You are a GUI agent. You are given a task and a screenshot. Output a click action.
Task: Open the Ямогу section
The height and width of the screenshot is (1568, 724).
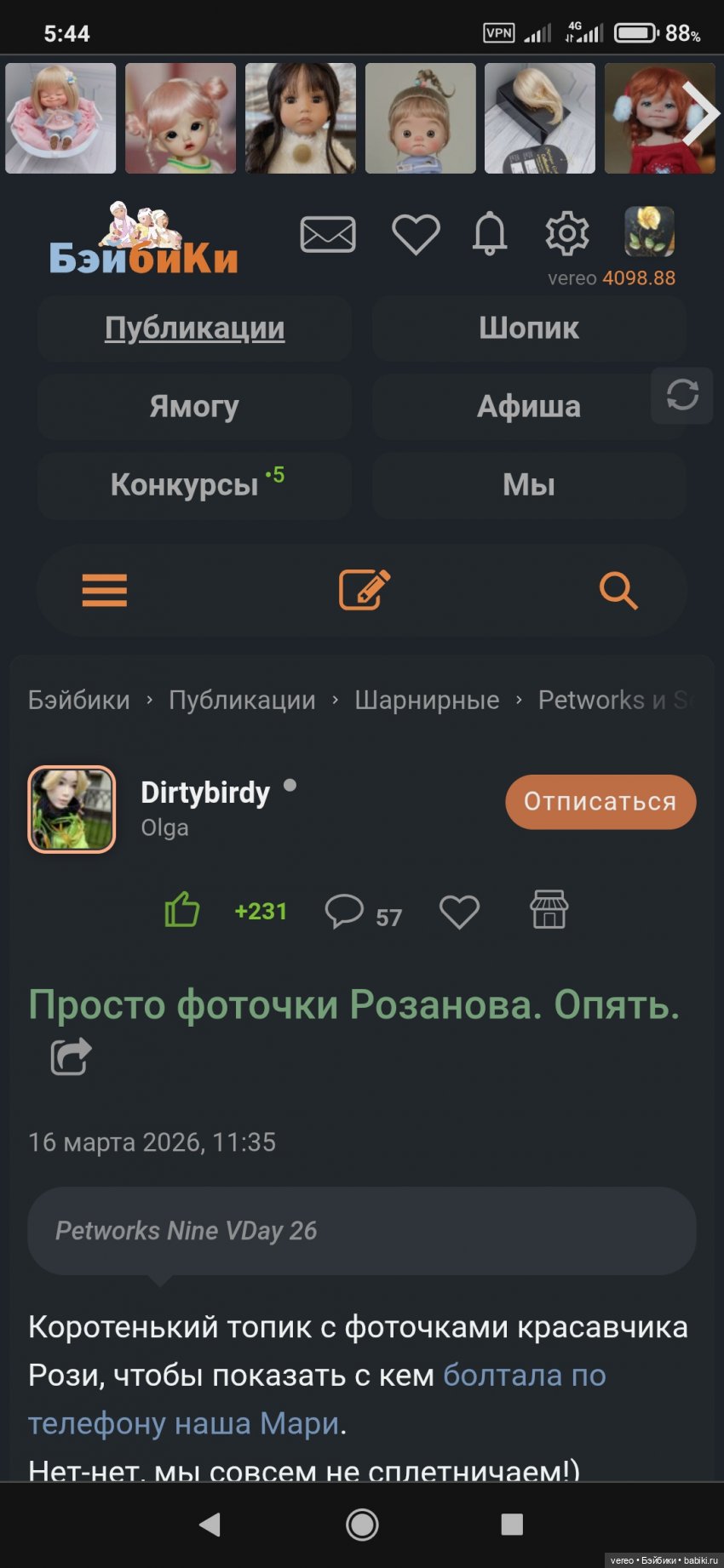point(194,407)
